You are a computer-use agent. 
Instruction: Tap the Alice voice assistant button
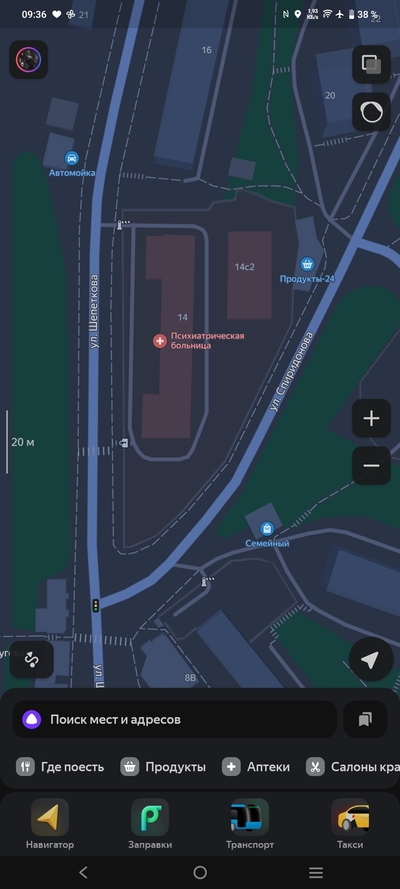tap(371, 112)
